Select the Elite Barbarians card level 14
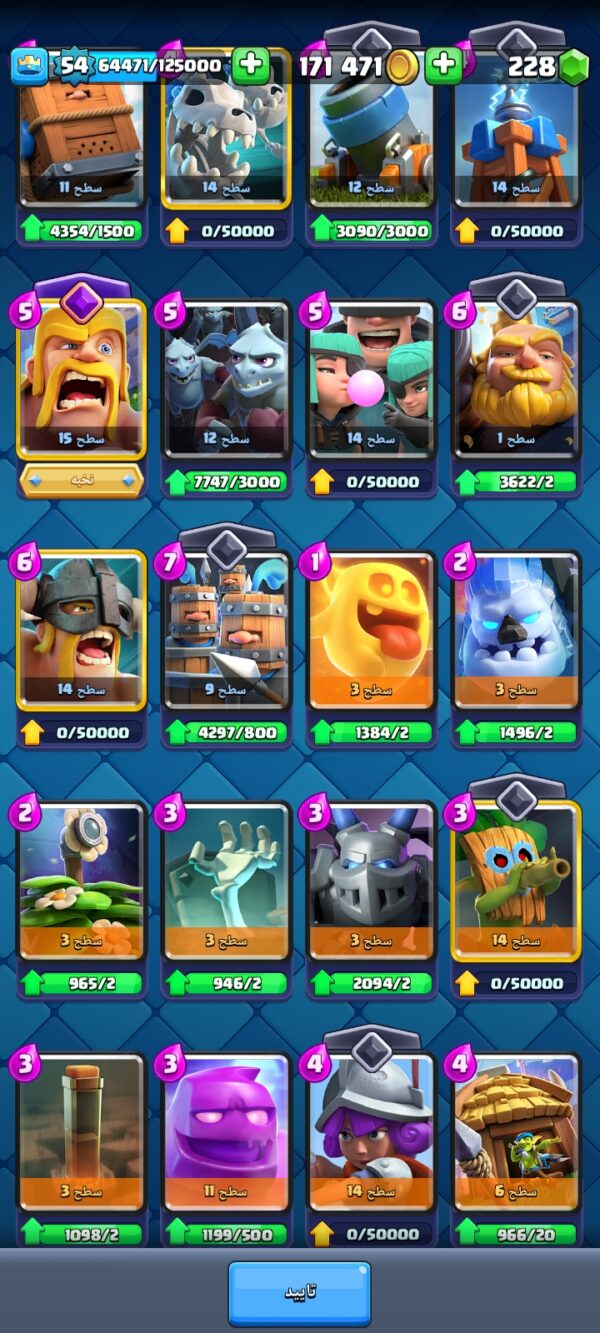Screen dimensions: 600x1333 pos(82,629)
